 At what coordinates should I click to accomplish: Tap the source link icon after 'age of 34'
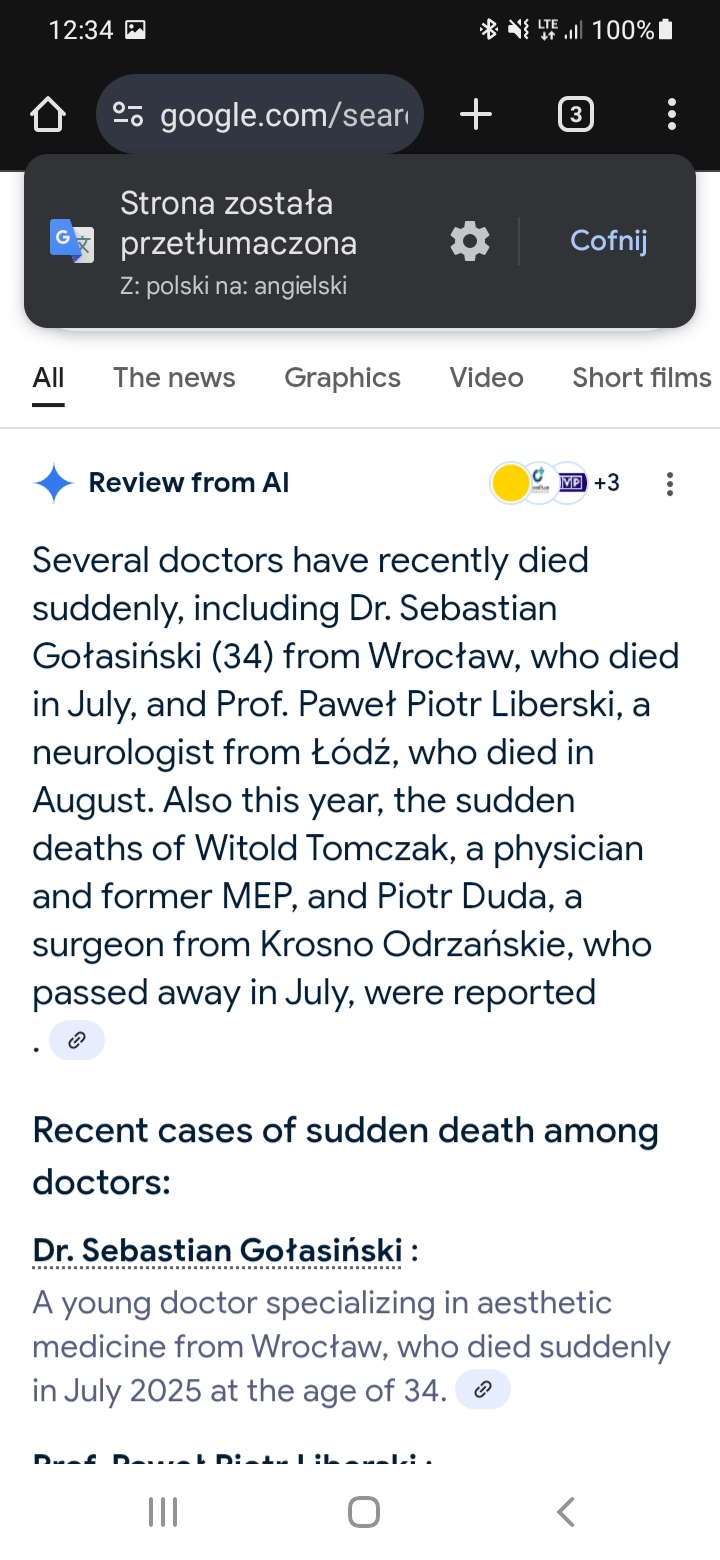pyautogui.click(x=483, y=1390)
